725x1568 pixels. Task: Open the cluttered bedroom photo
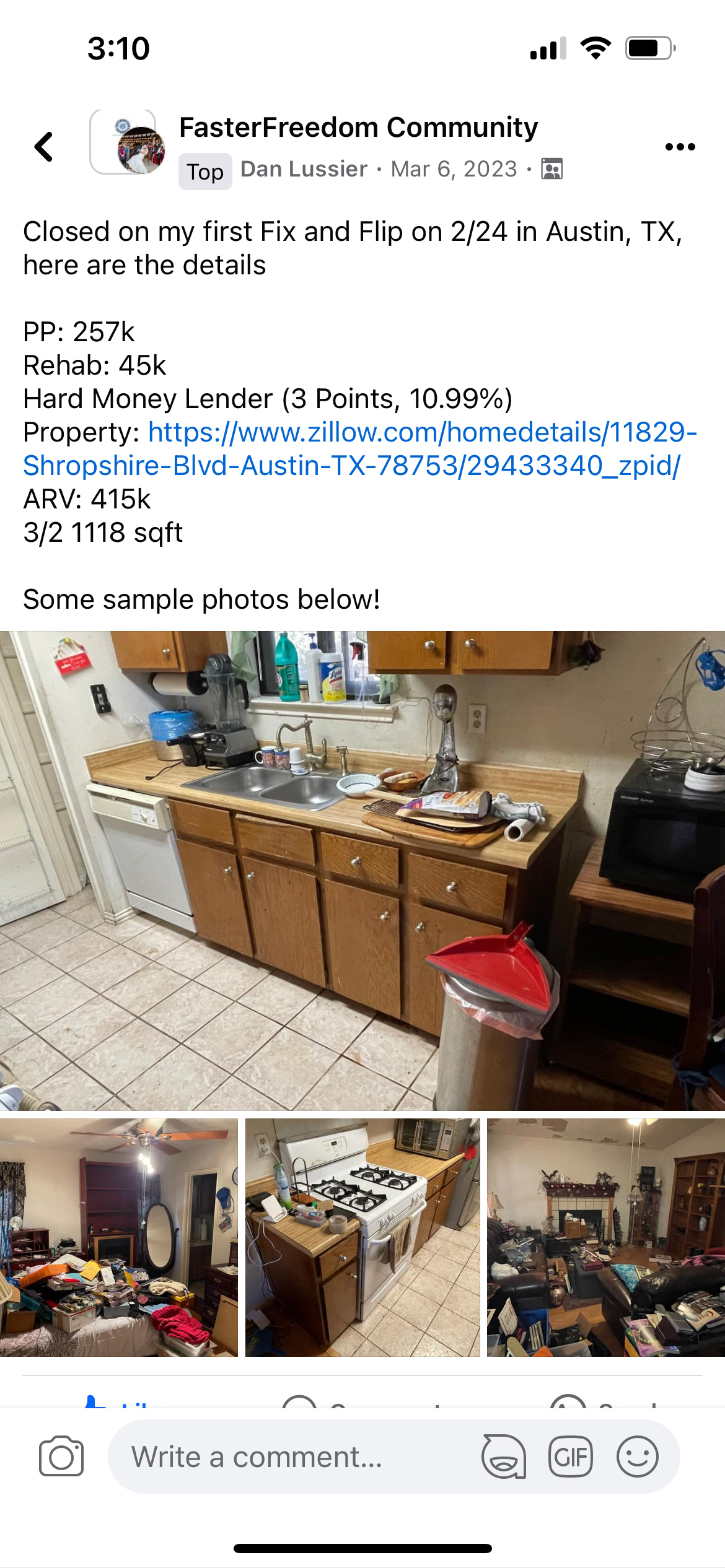[118, 1237]
